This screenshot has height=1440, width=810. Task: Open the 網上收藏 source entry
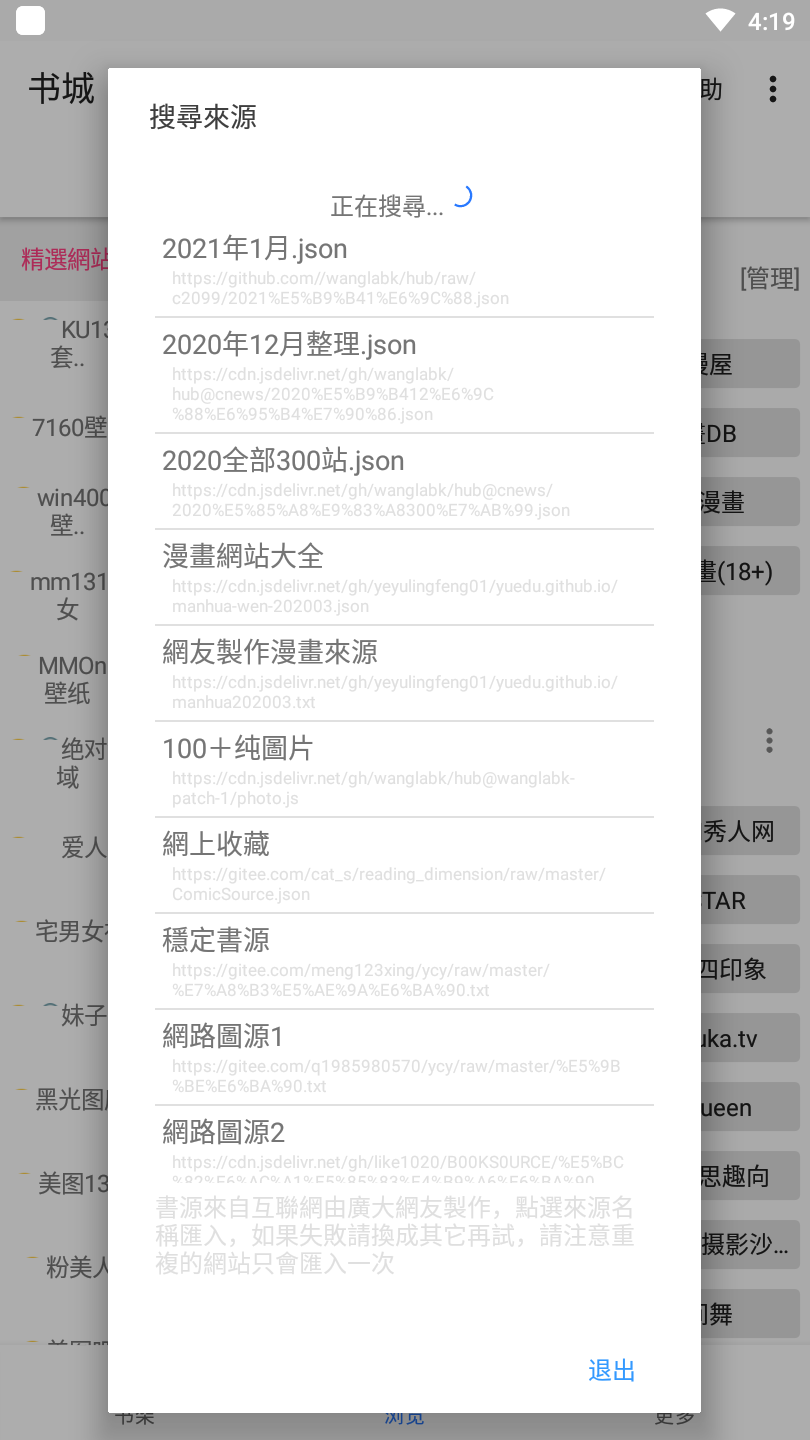pos(216,845)
